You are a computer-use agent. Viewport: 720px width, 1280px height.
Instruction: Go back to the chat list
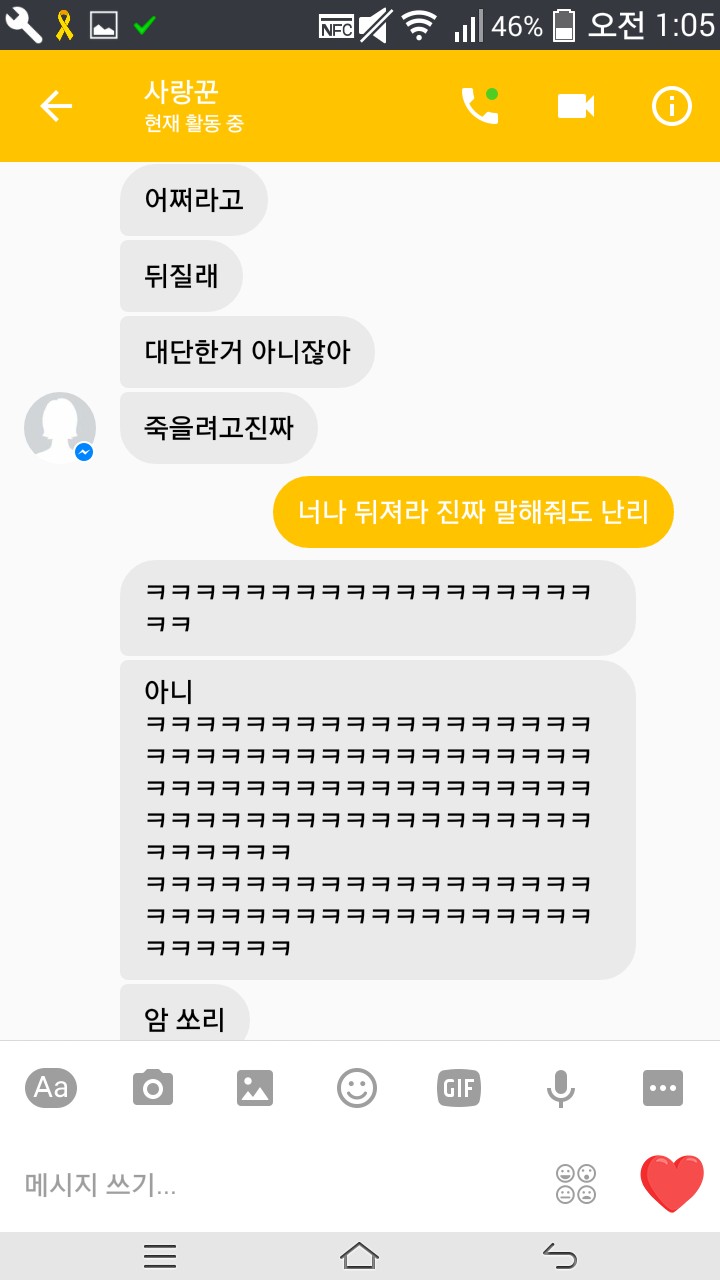pos(57,106)
